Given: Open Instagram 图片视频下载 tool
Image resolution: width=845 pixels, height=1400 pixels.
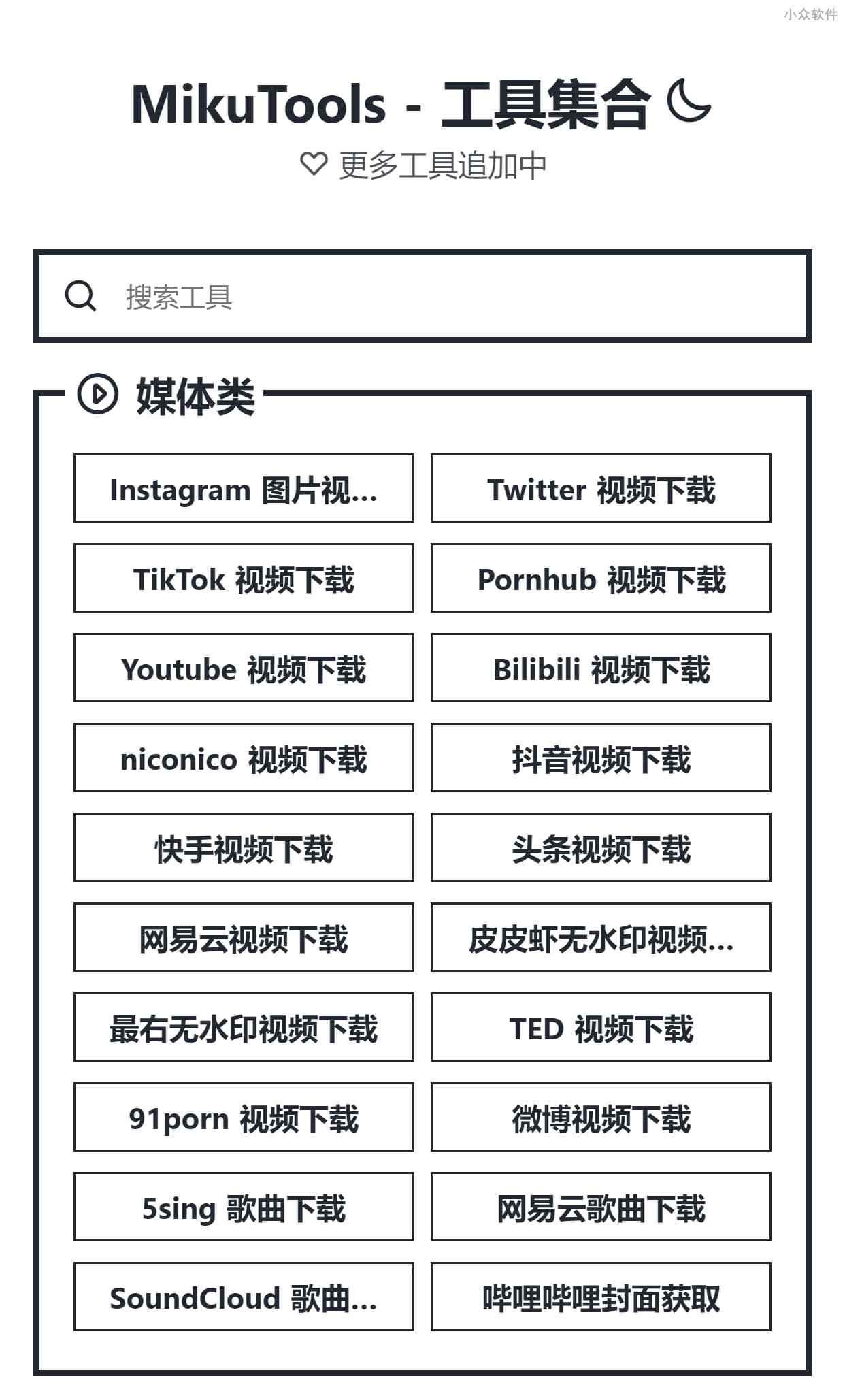Looking at the screenshot, I should tap(243, 489).
